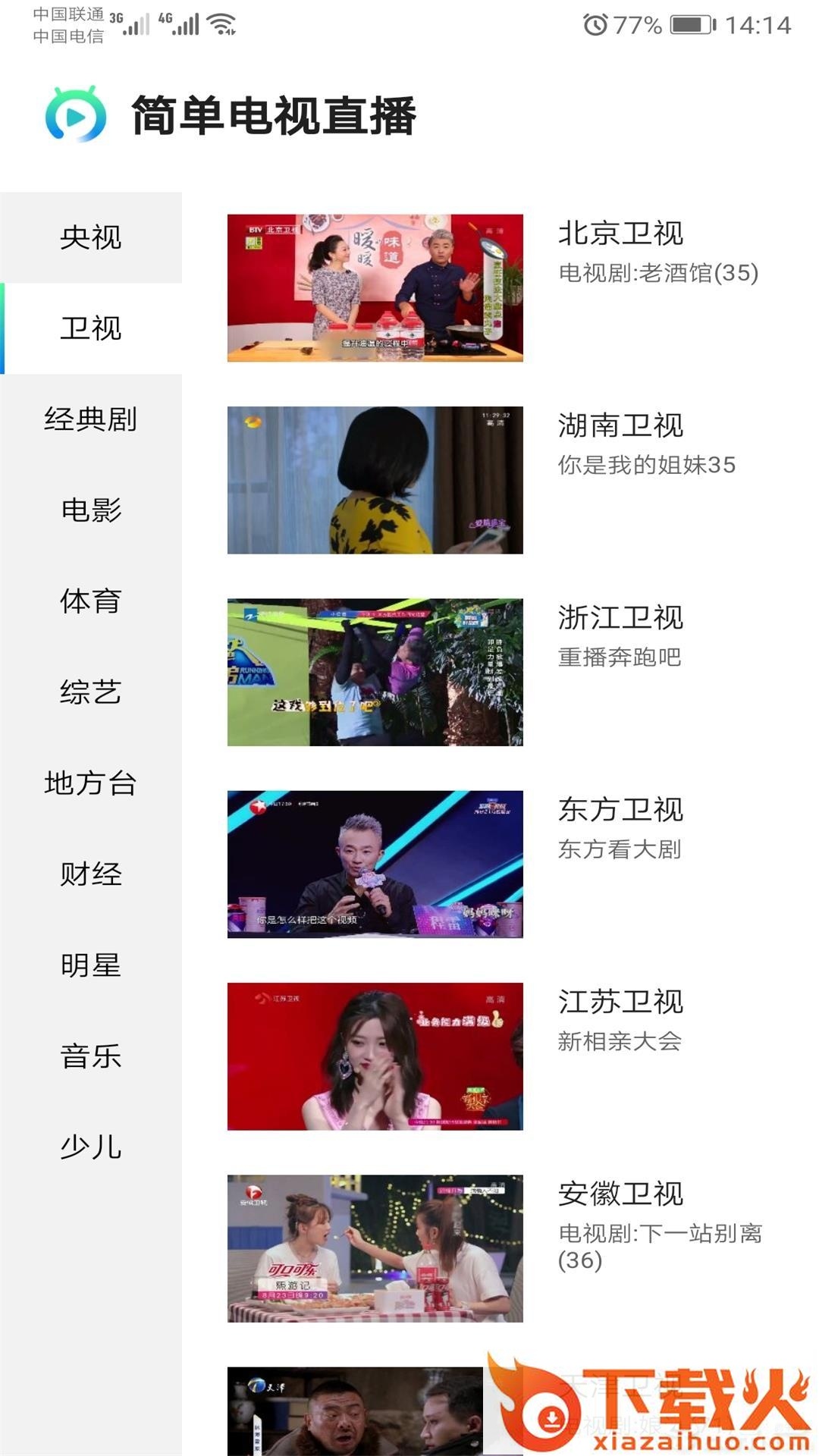Show the 体育 channels

91,601
